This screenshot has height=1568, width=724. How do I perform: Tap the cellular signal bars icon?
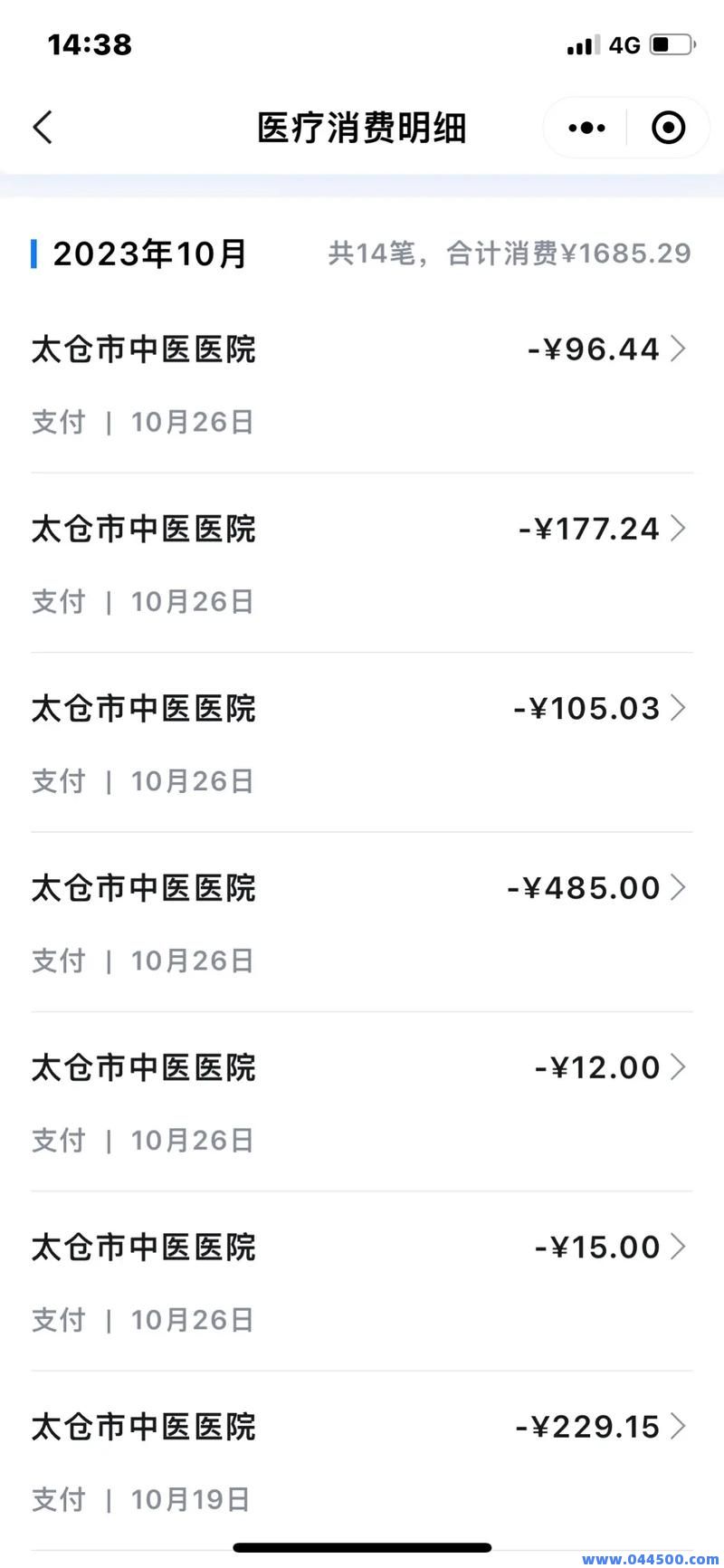click(582, 43)
